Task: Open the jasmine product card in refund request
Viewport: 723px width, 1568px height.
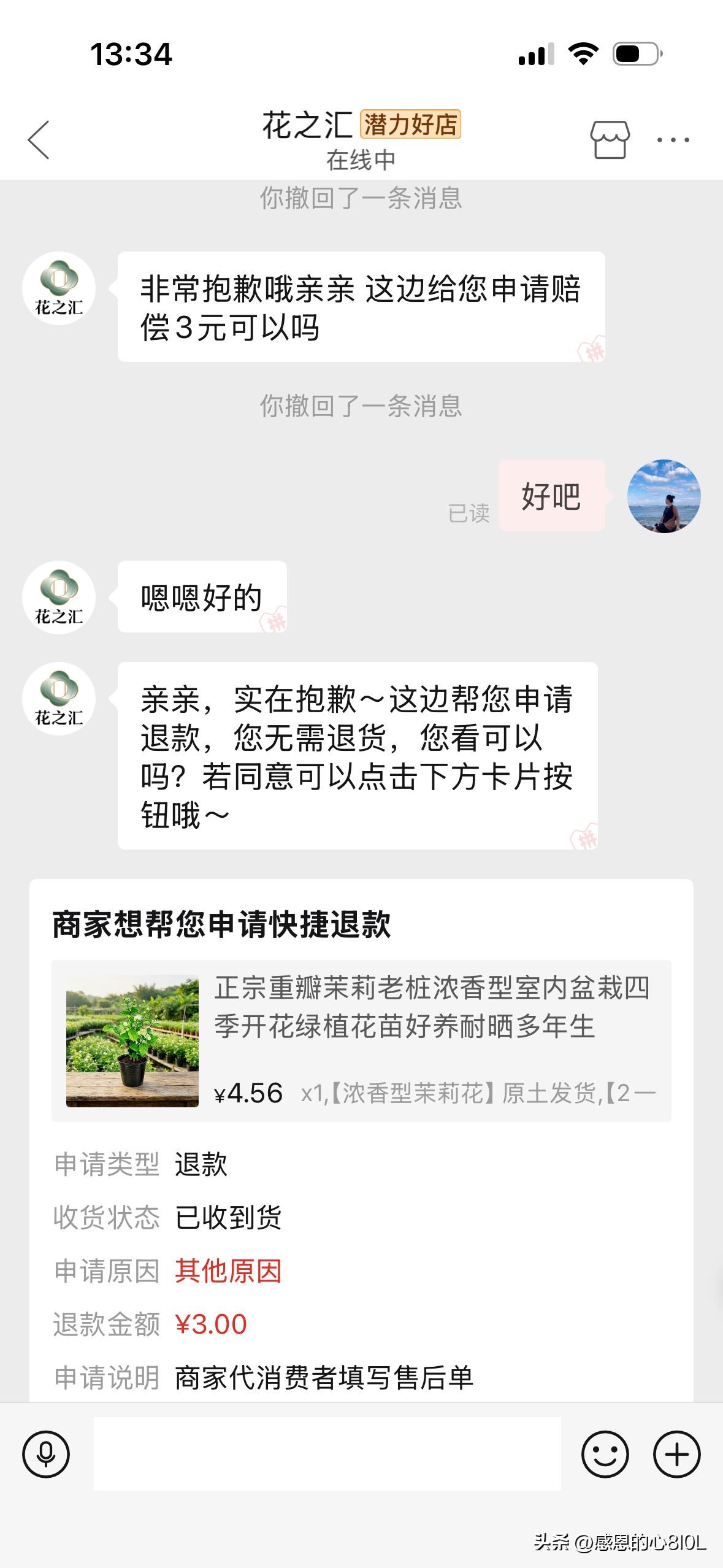Action: [x=361, y=1041]
